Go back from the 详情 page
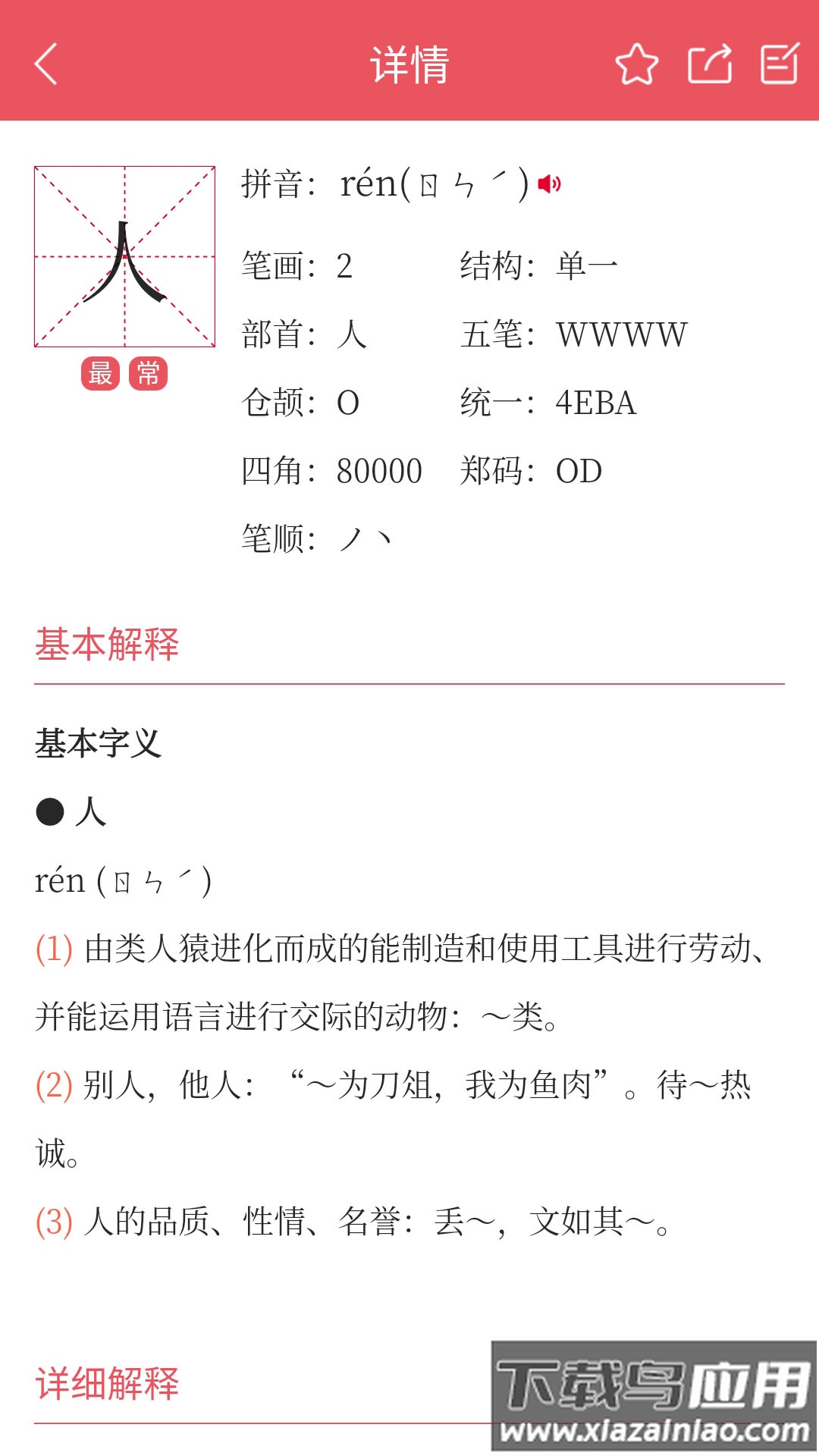 pos(46,64)
